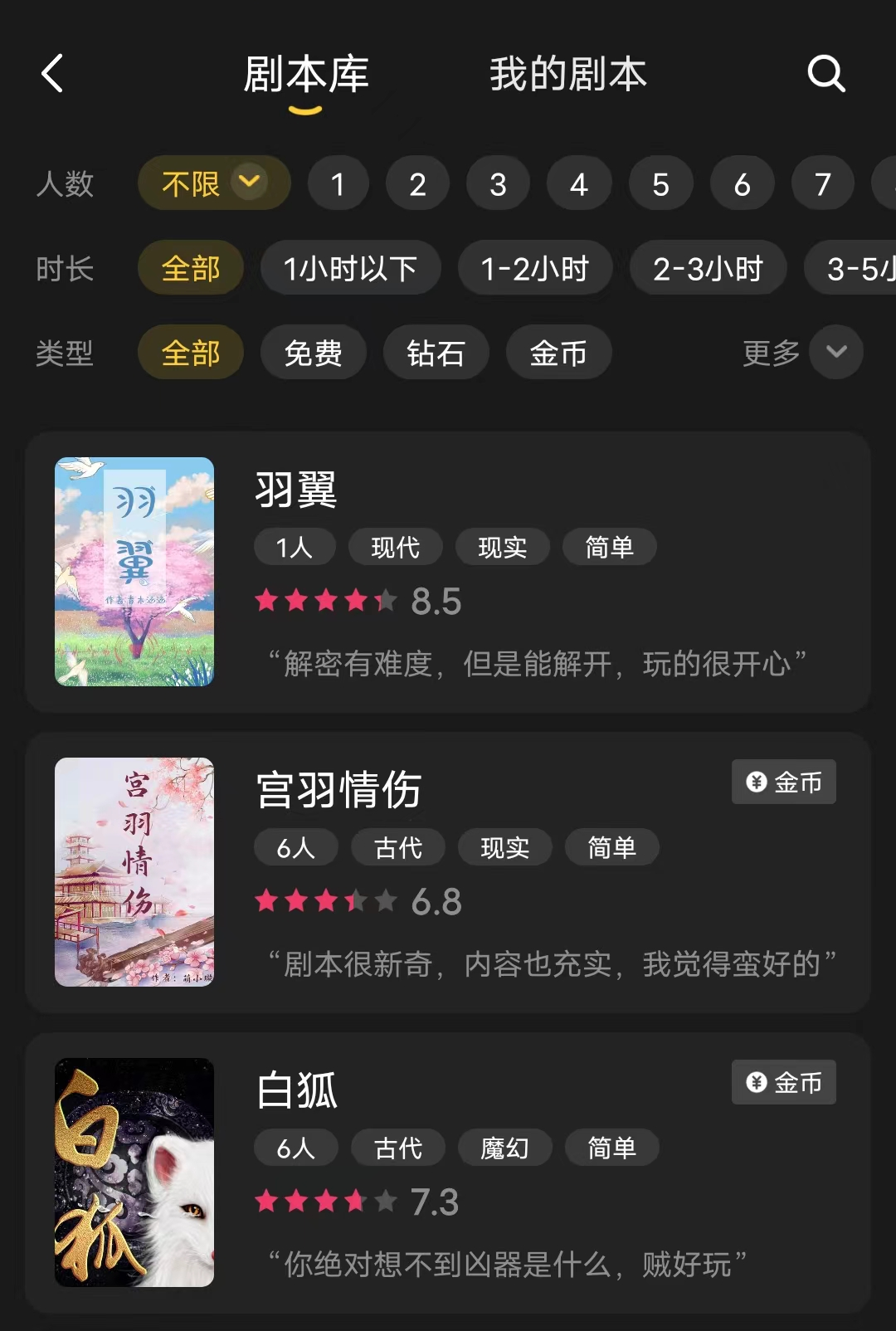Select the 7 players filter chip
The width and height of the screenshot is (896, 1331).
click(822, 183)
